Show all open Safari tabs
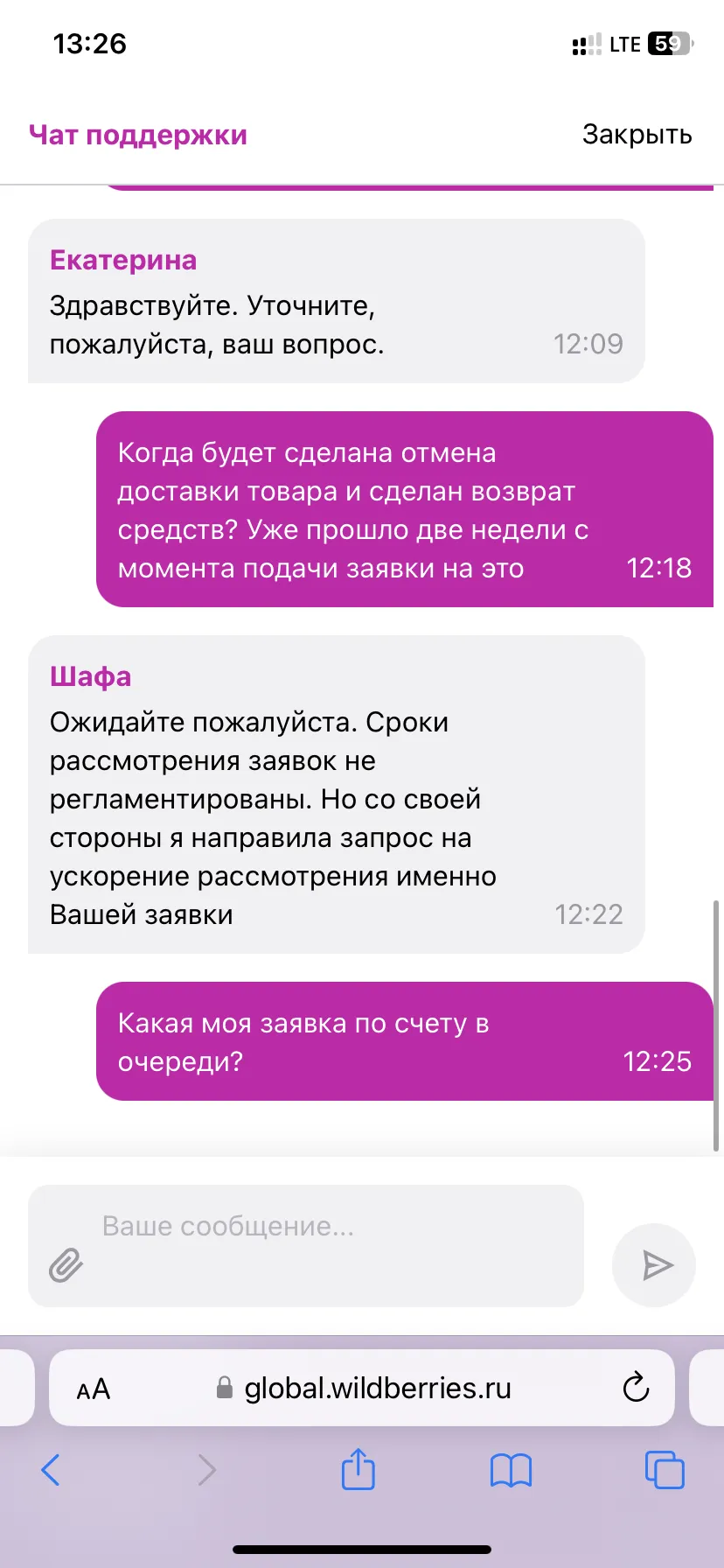Viewport: 724px width, 1568px height. coord(665,1469)
